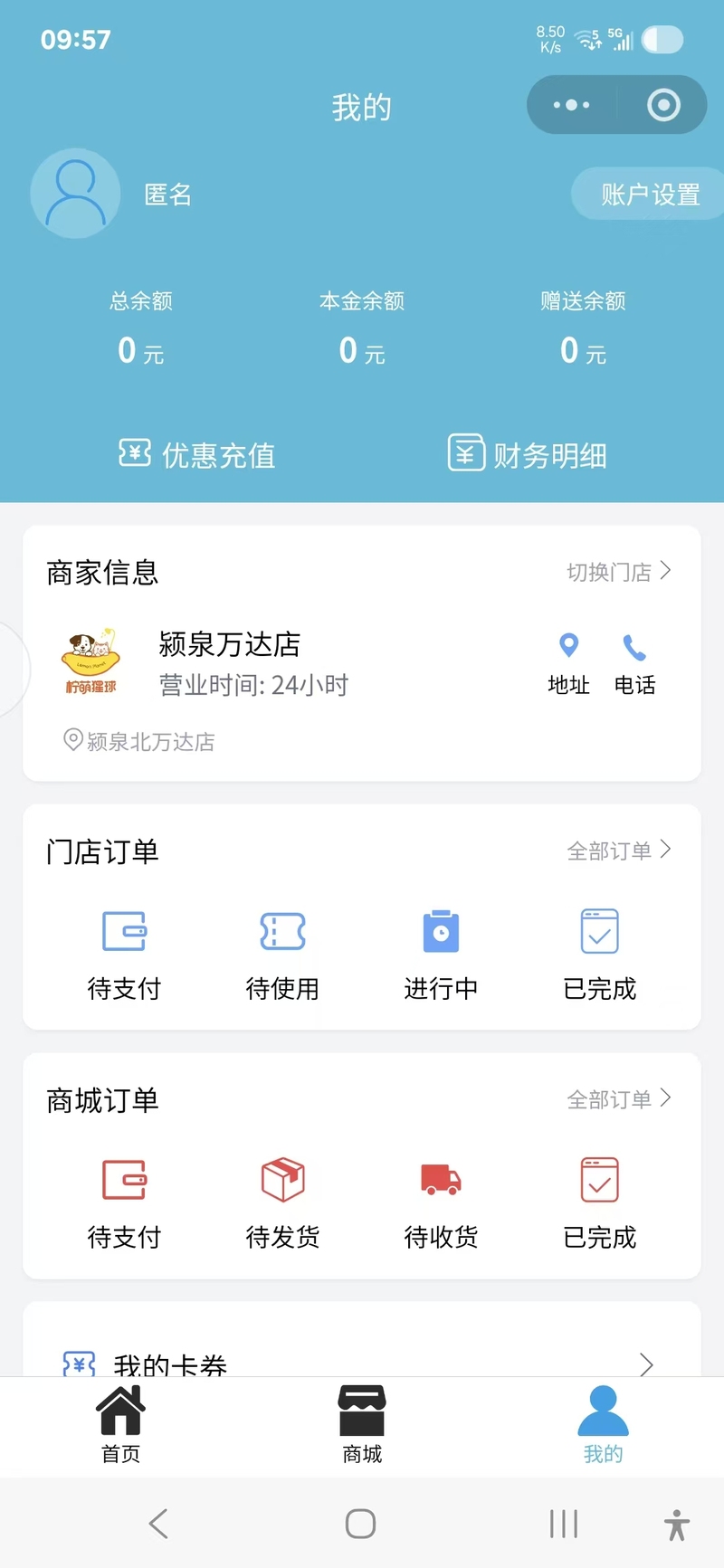Viewport: 724px width, 1568px height.
Task: Close the mini program with the circle icon
Action: coord(663,105)
